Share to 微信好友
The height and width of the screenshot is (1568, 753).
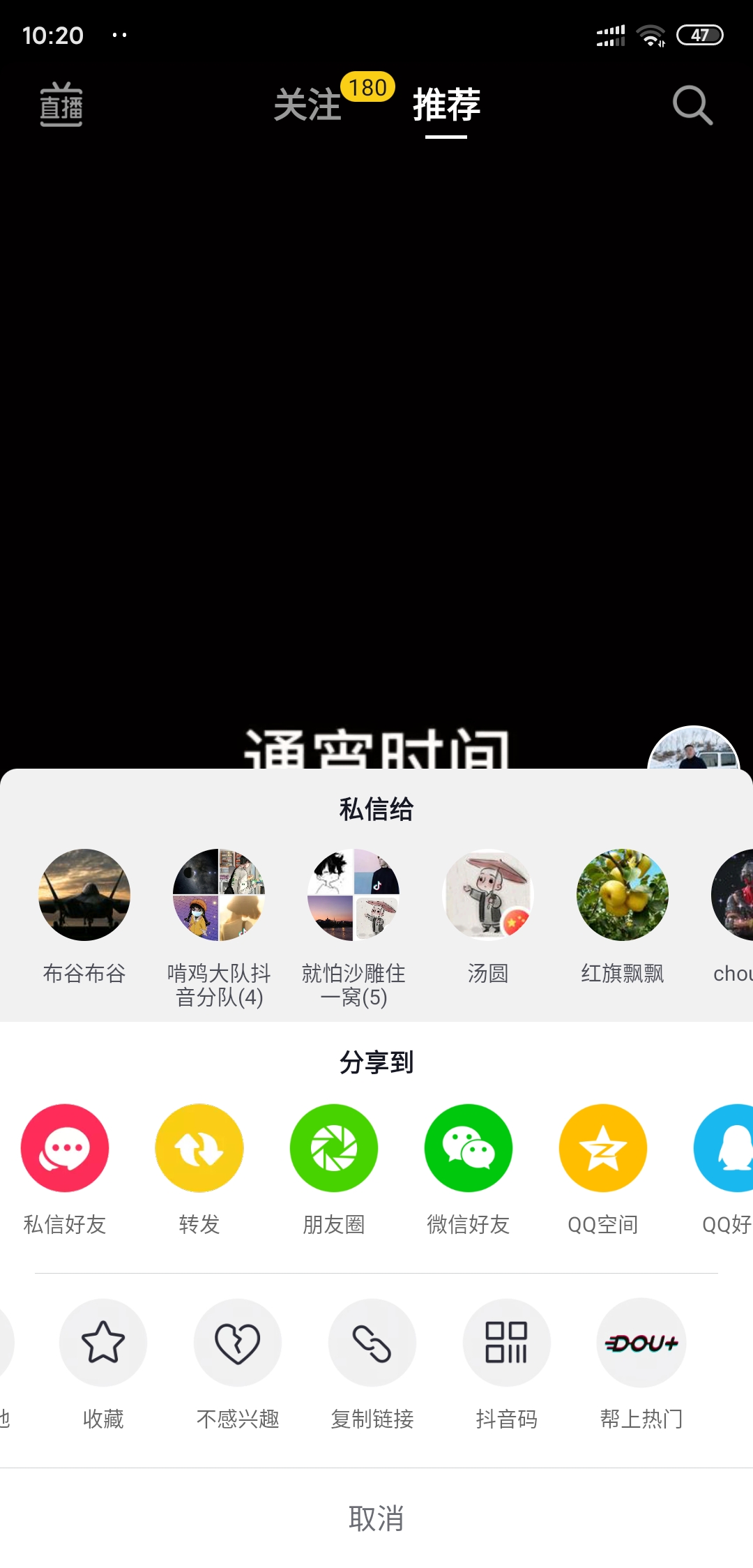tap(469, 1148)
